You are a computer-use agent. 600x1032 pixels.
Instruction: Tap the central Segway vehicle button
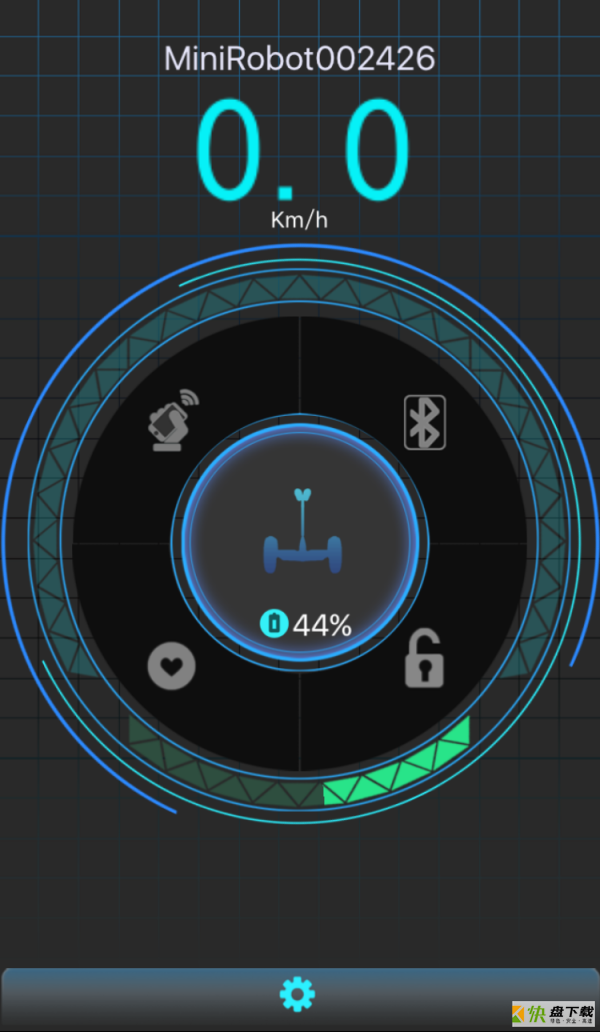300,545
